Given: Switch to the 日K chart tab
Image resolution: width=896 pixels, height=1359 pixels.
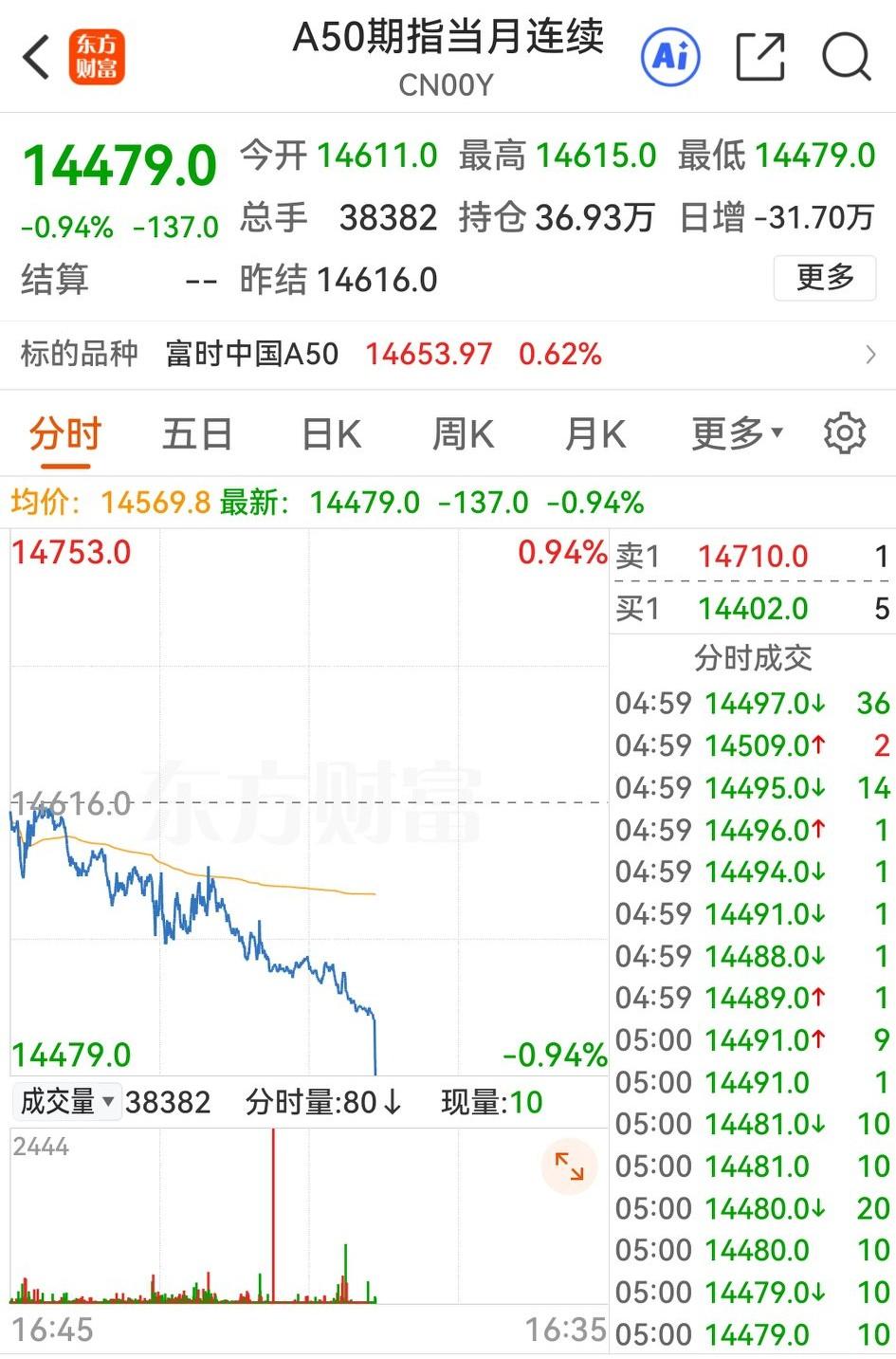Looking at the screenshot, I should 329,432.
